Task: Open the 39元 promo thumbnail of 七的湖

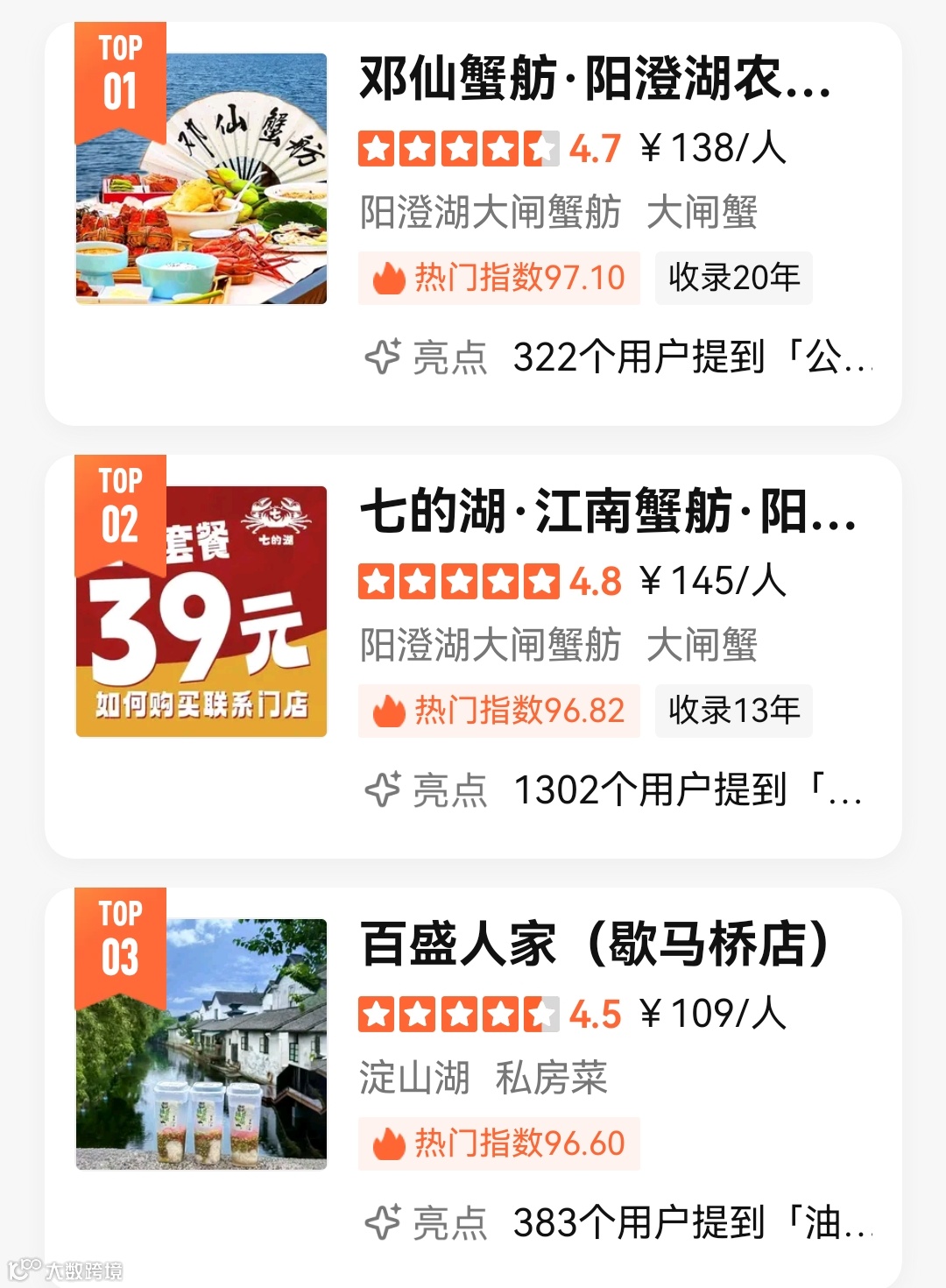Action: tap(202, 613)
